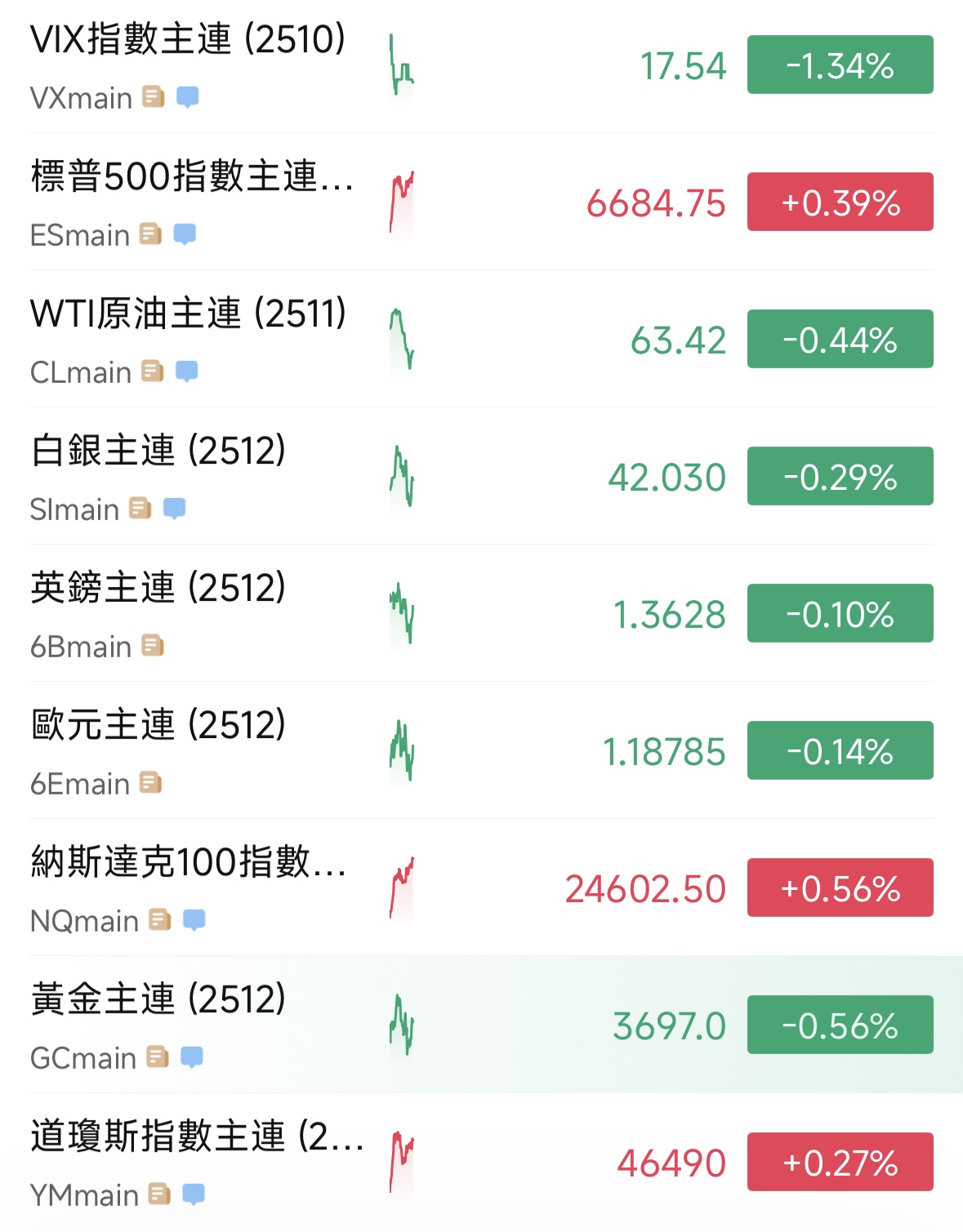Click the news icon beside 6Emain

click(148, 784)
